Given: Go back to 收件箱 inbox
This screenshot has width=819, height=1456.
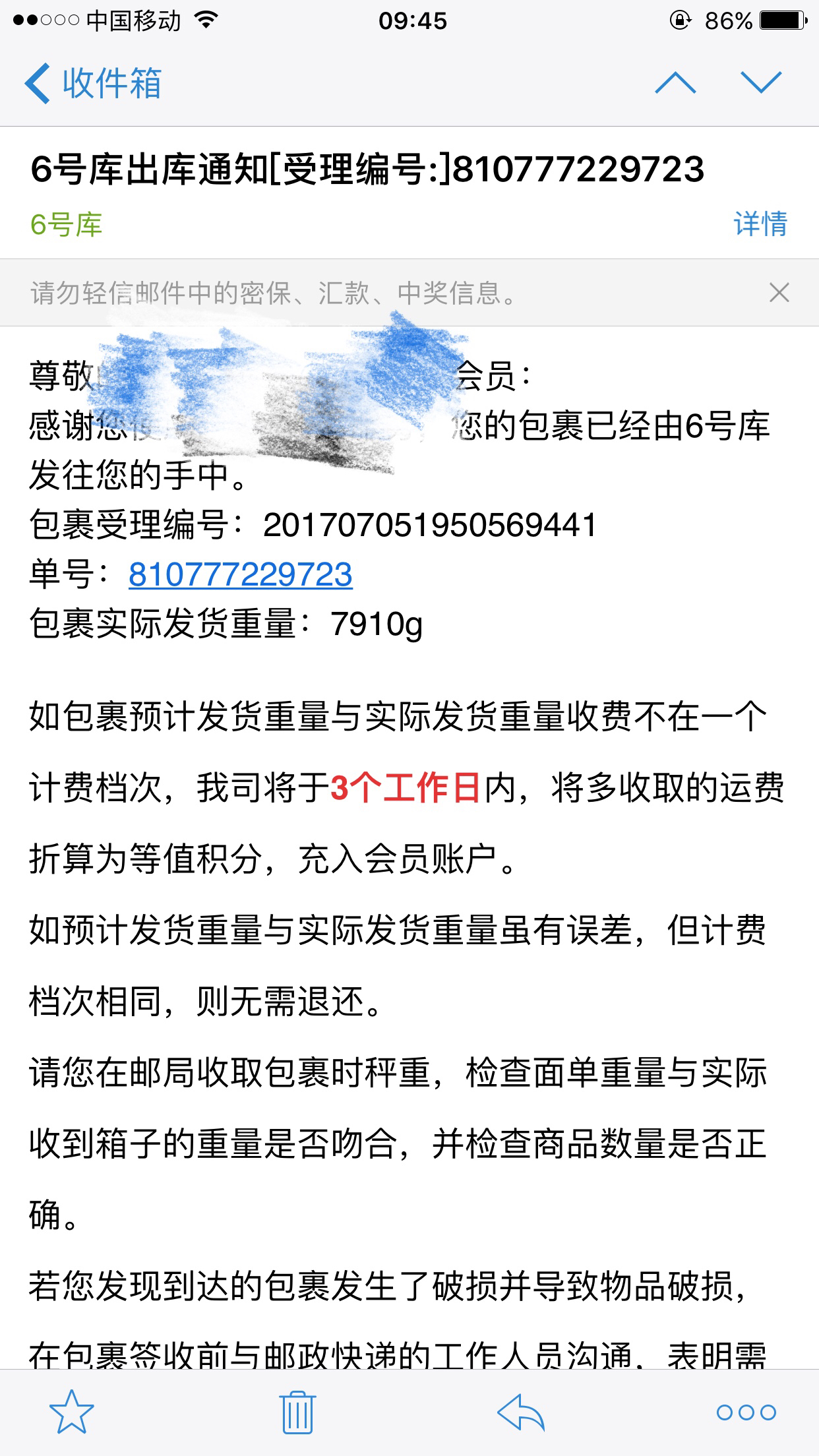Looking at the screenshot, I should coord(93,83).
